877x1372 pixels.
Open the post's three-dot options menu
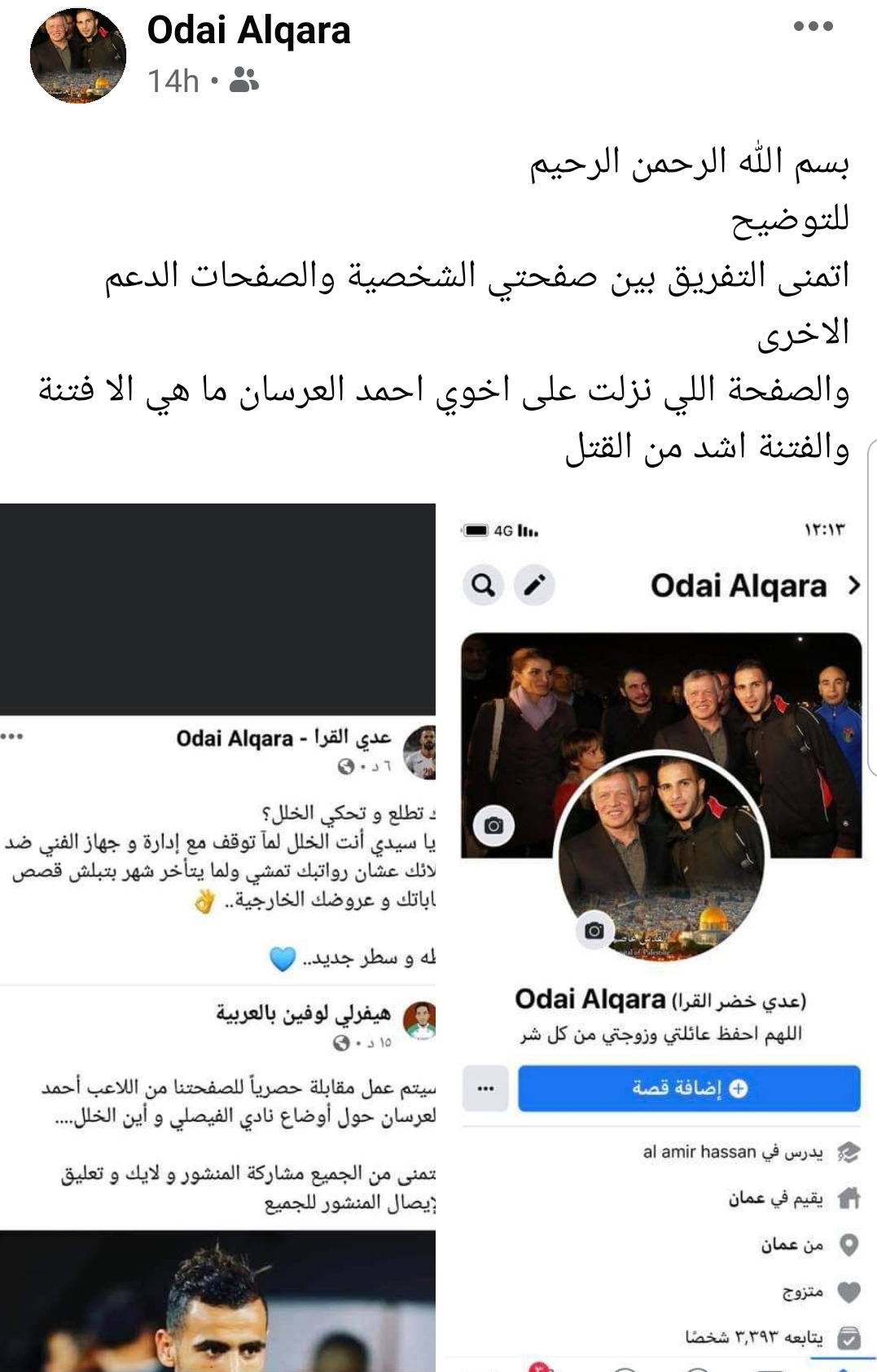click(x=813, y=26)
